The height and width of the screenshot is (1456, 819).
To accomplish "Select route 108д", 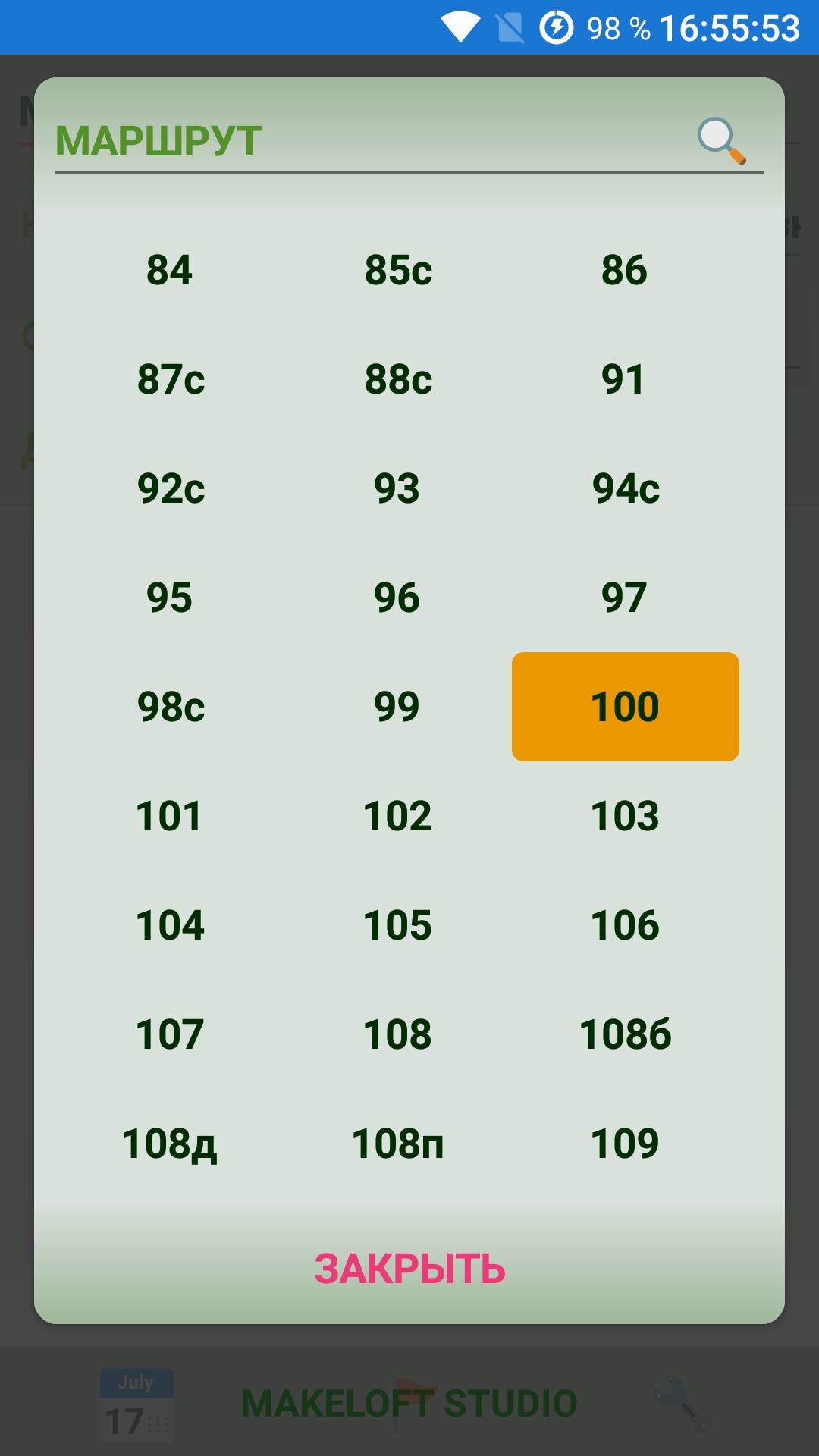I will pos(170,1144).
